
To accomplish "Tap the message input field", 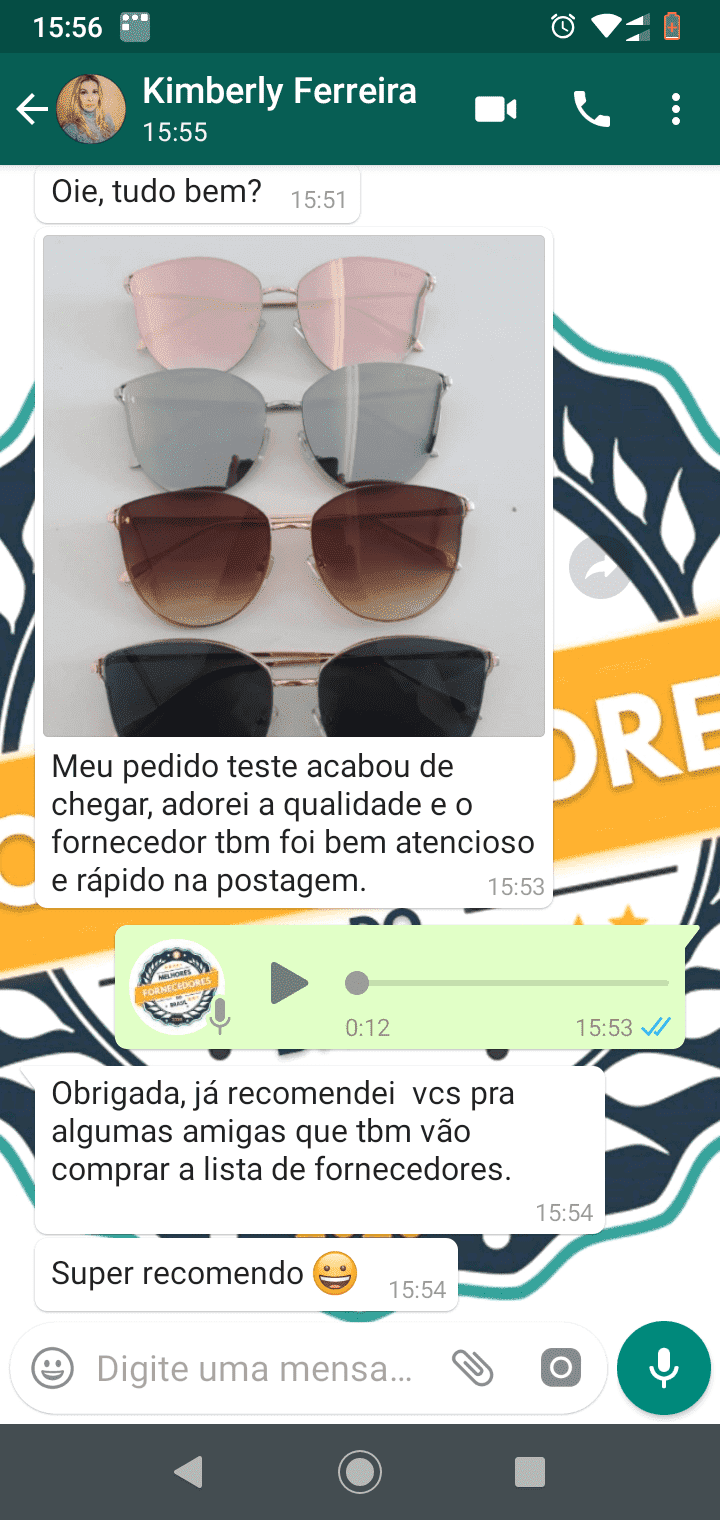I will coord(255,1368).
